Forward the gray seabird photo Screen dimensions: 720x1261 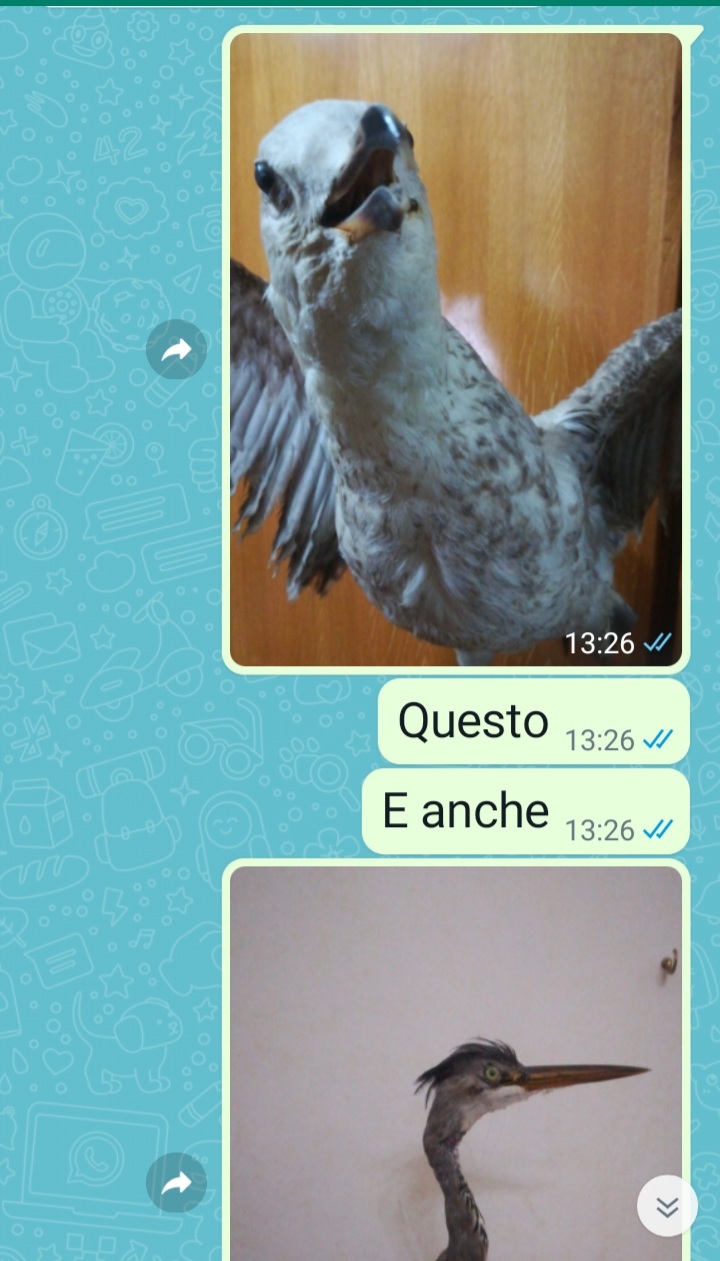coord(176,349)
